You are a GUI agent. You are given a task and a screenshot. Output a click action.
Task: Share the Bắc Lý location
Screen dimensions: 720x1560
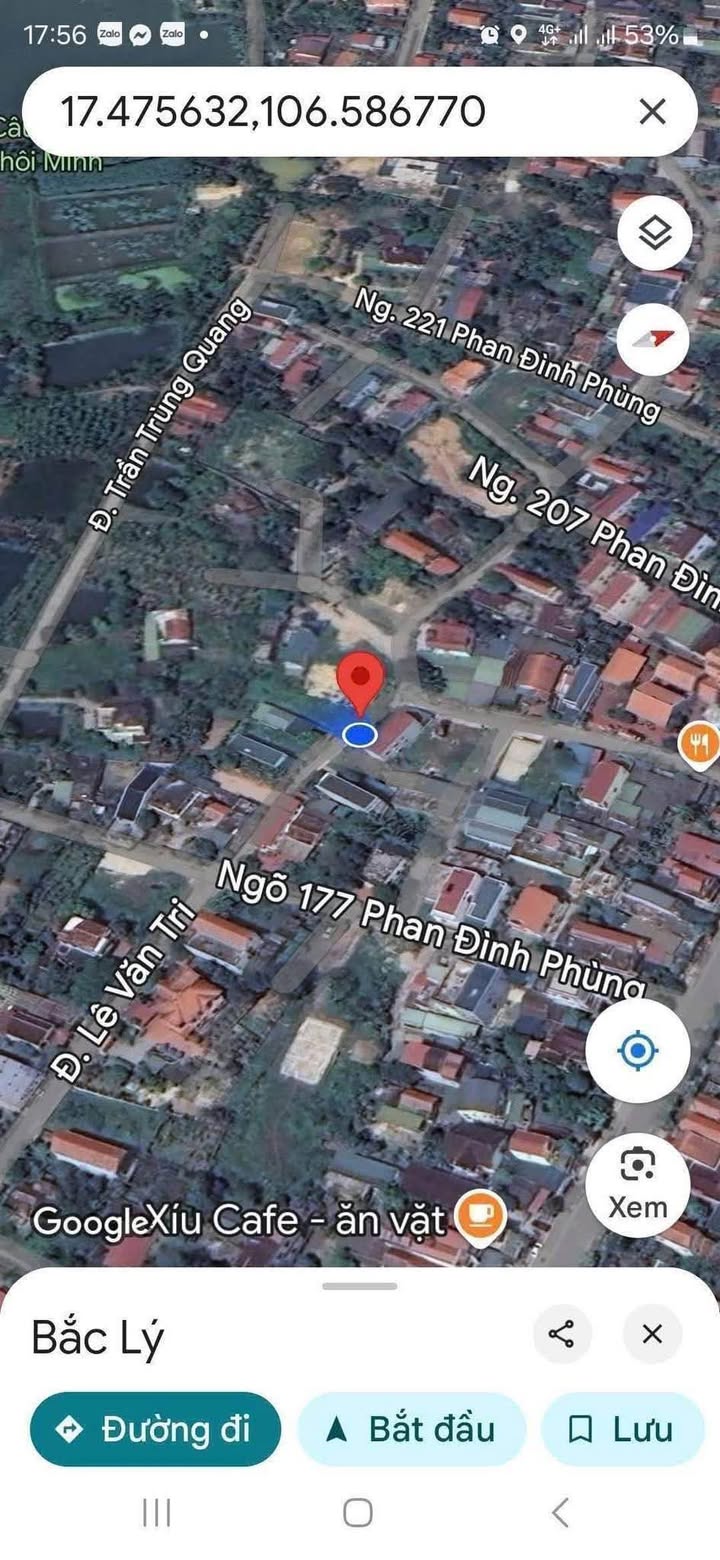point(562,1334)
